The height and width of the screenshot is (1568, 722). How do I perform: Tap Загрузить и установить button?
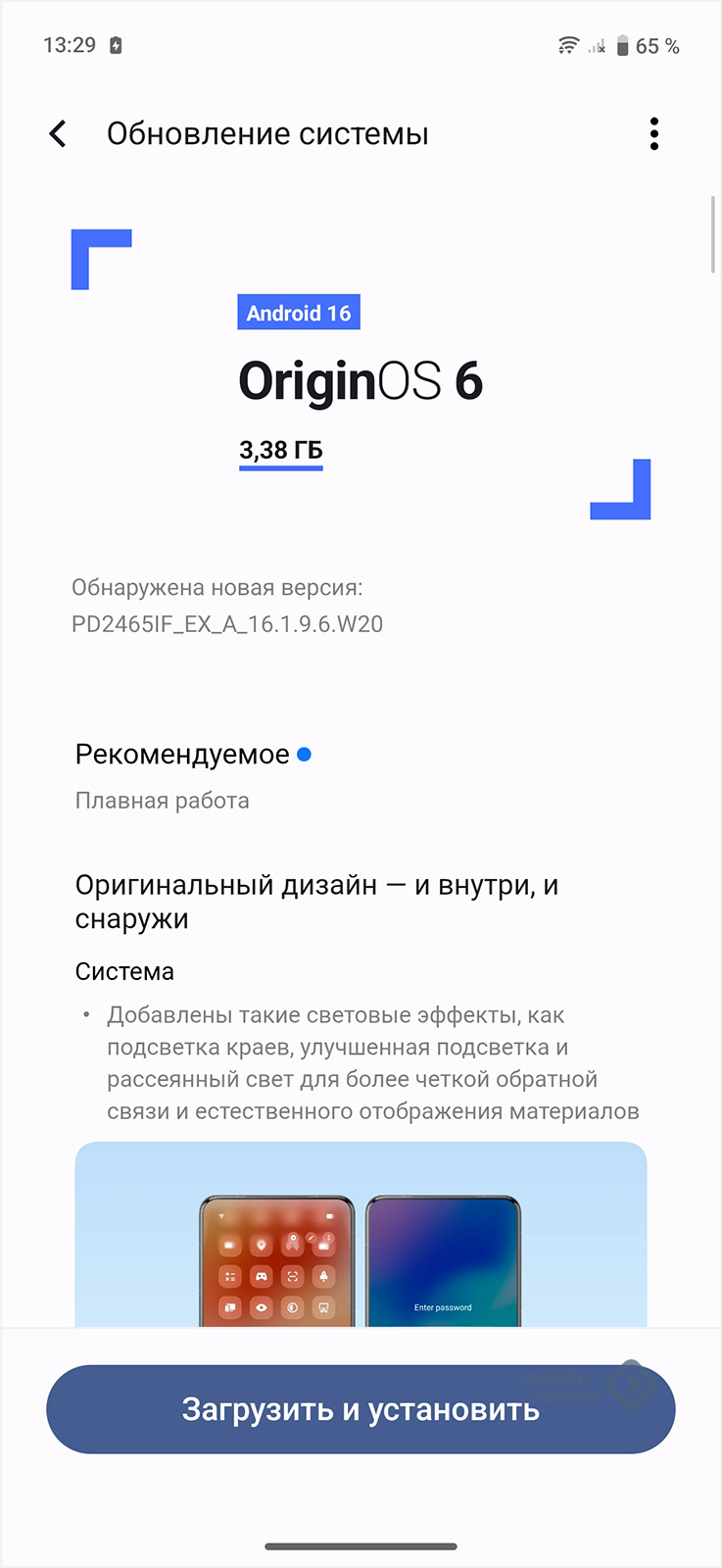pos(361,1409)
